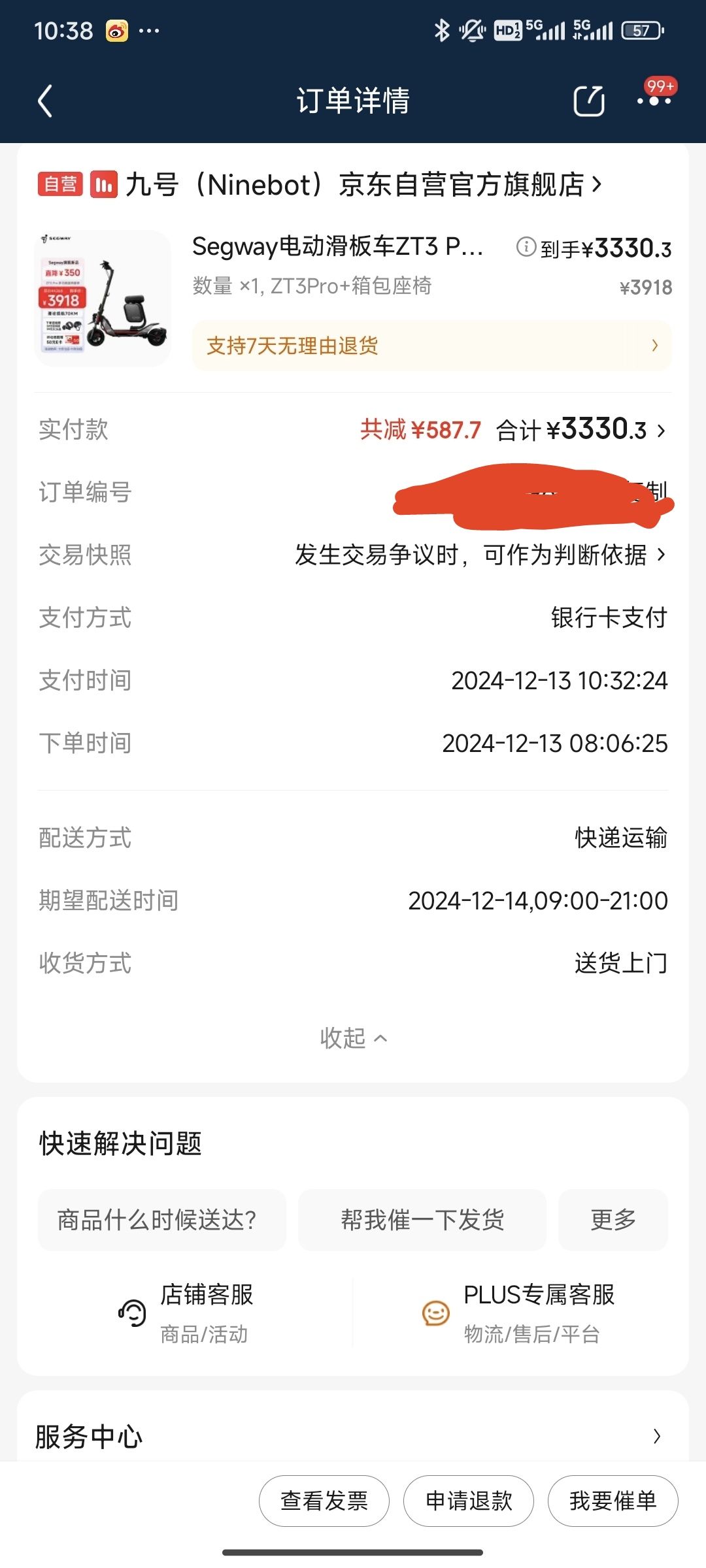Image resolution: width=706 pixels, height=1568 pixels.
Task: Tap the Bluetooth icon in status bar
Action: (442, 29)
